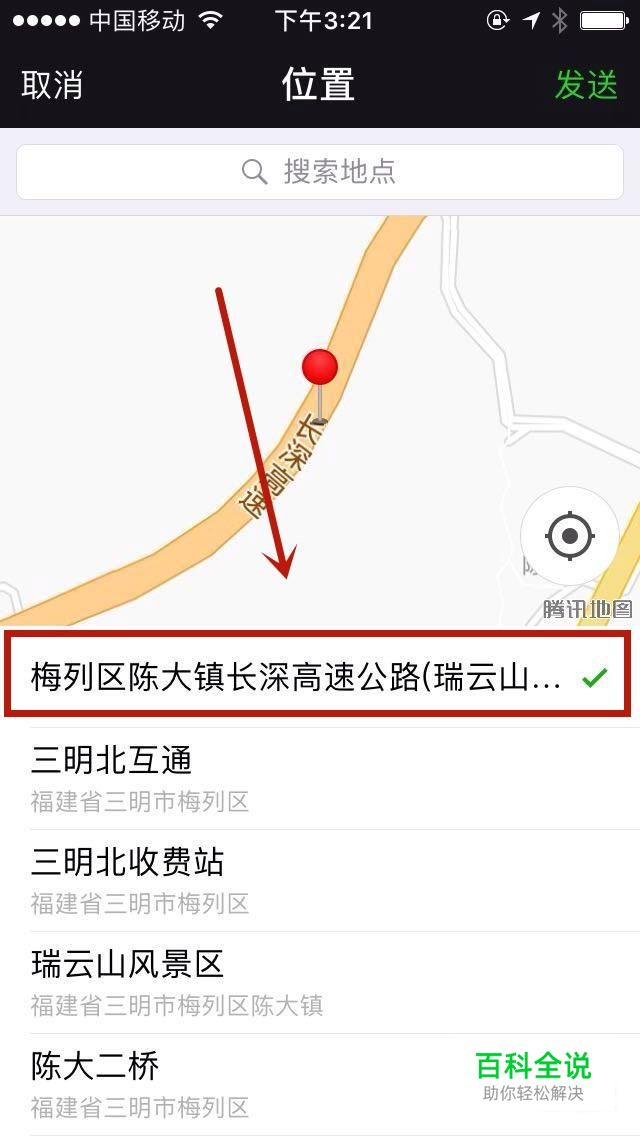Screen dimensions: 640x1136
Task: Choose 三明北互通 from the list
Action: point(320,778)
